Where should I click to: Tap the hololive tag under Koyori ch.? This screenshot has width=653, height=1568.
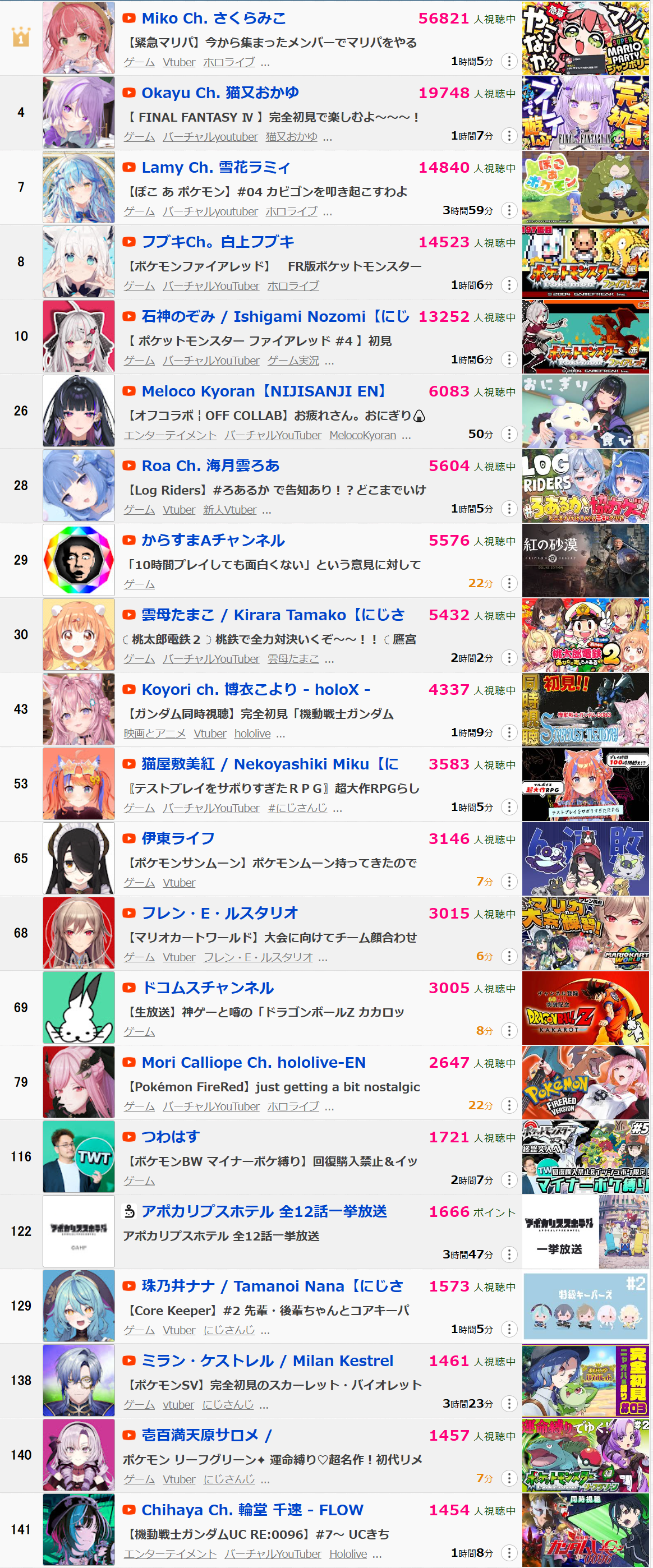click(252, 734)
